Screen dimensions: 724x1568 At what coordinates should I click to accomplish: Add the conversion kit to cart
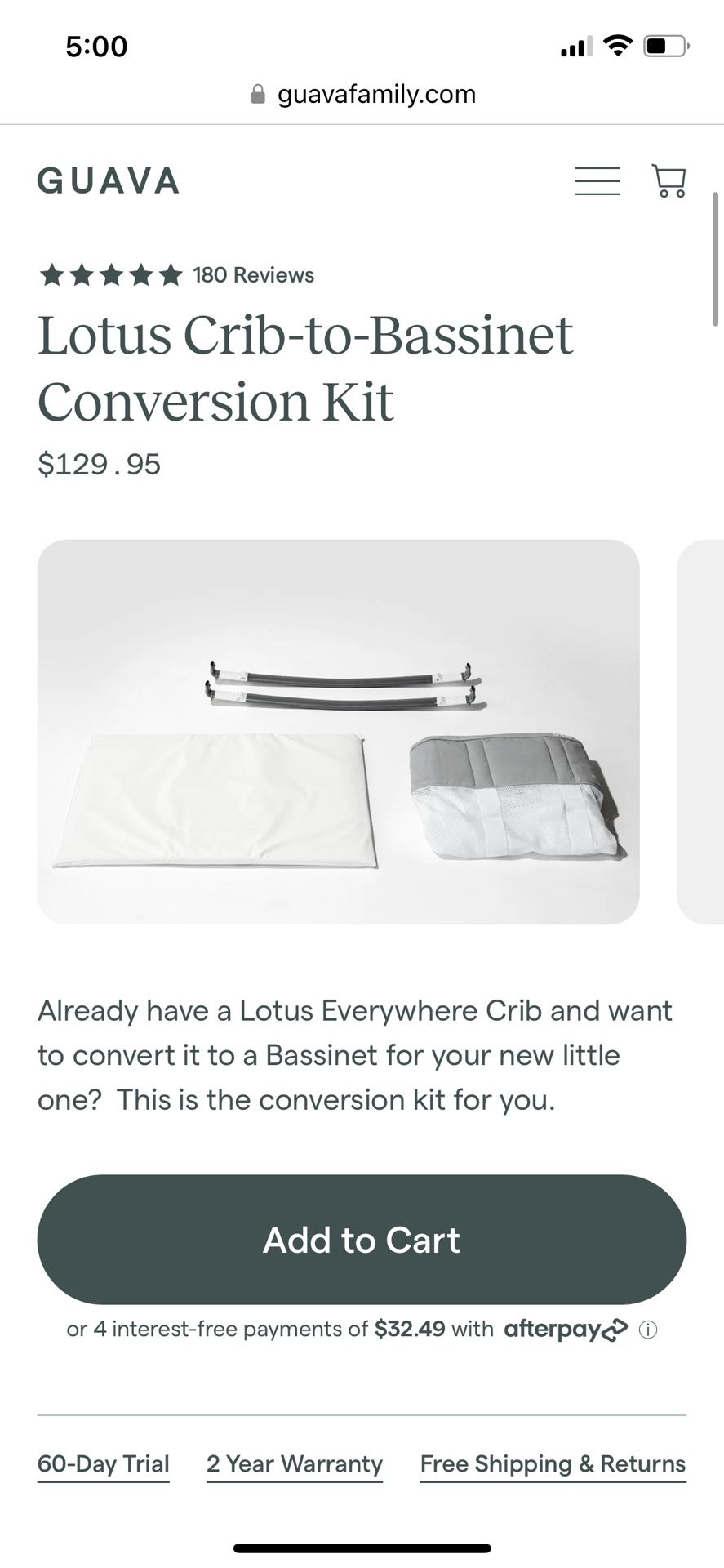[362, 1239]
